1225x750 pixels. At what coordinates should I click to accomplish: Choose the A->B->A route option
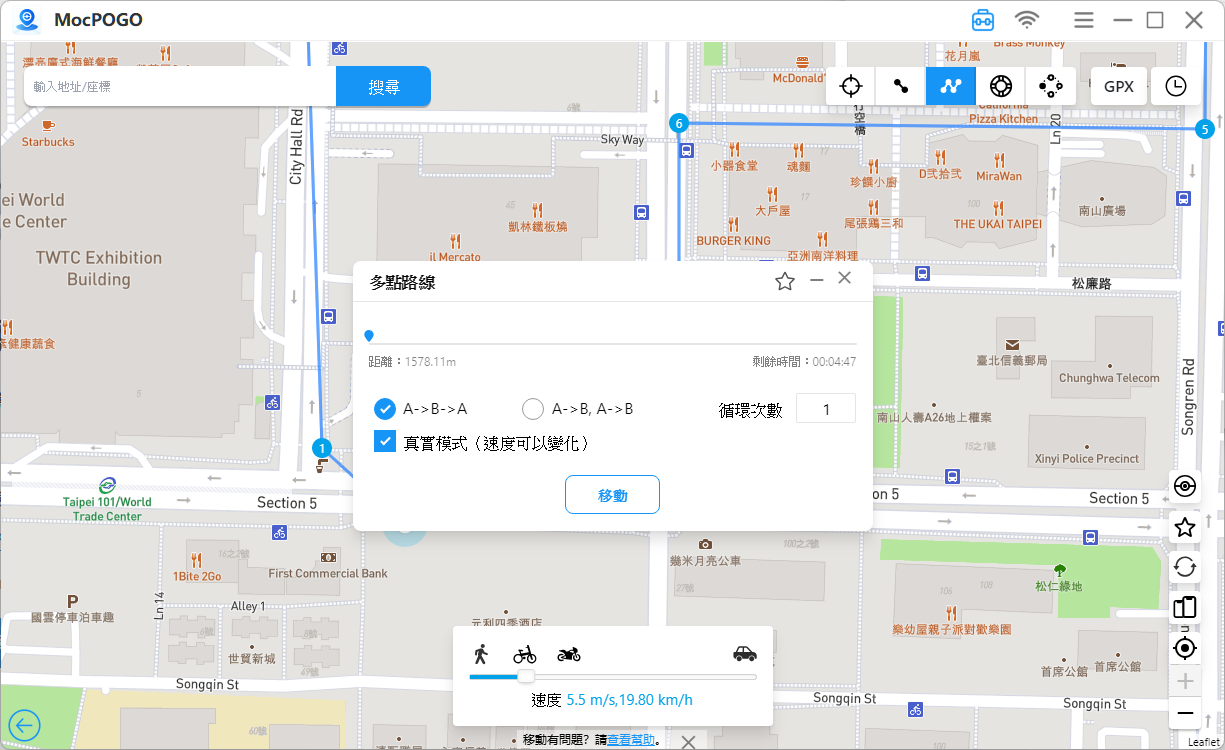pyautogui.click(x=385, y=409)
